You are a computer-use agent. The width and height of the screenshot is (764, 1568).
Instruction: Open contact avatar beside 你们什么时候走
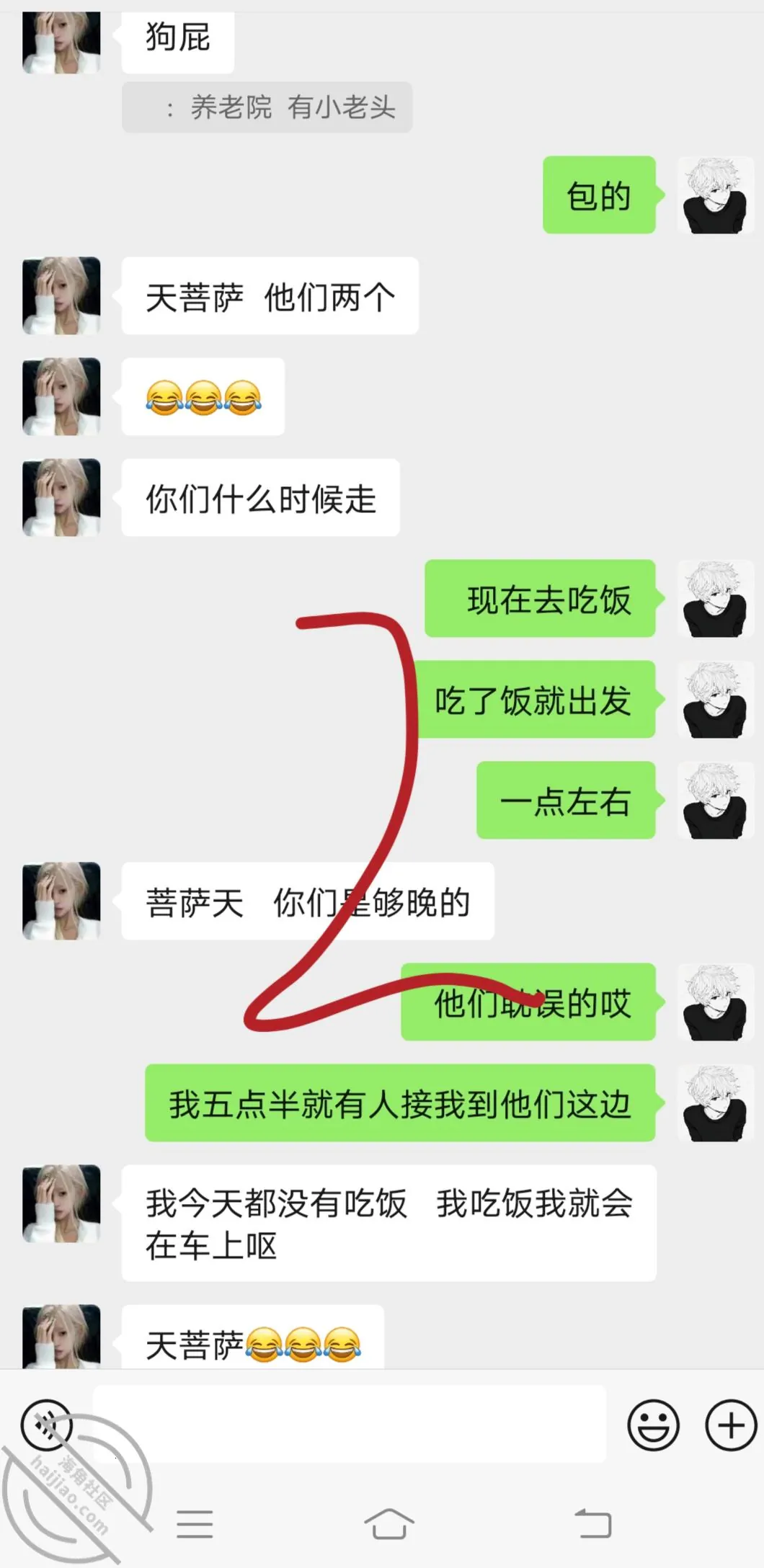[x=61, y=497]
